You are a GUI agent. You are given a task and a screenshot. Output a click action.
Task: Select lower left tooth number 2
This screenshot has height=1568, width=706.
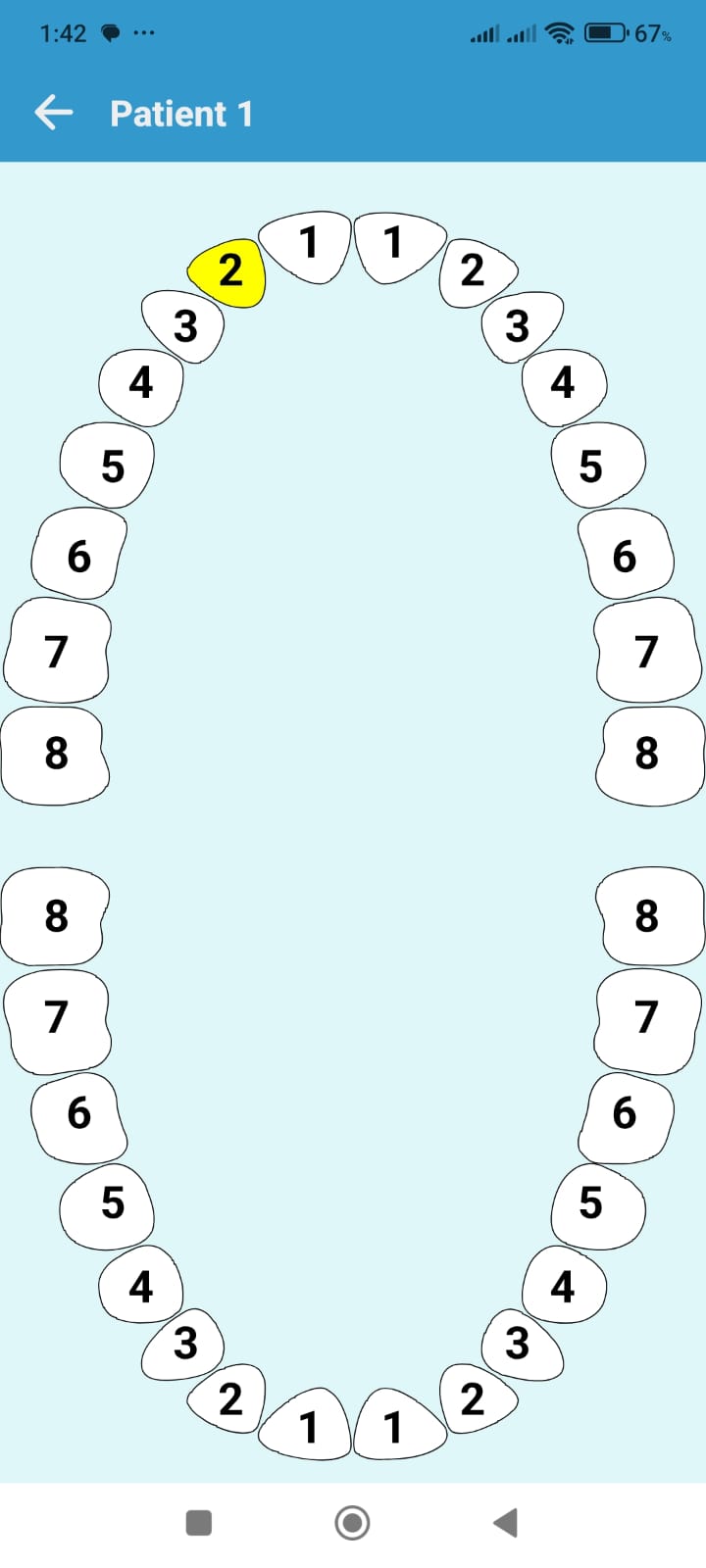[x=228, y=1398]
